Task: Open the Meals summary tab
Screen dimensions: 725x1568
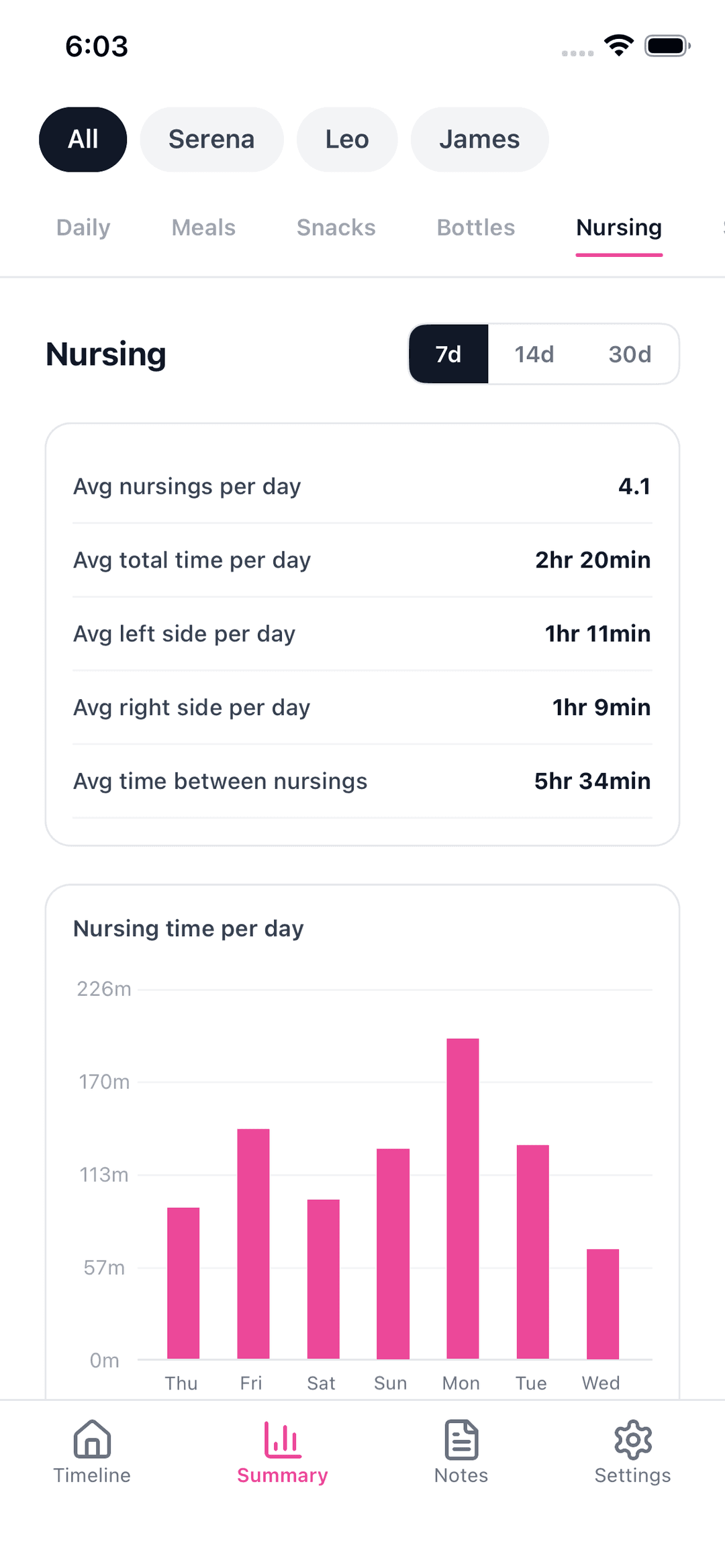Action: pyautogui.click(x=203, y=227)
